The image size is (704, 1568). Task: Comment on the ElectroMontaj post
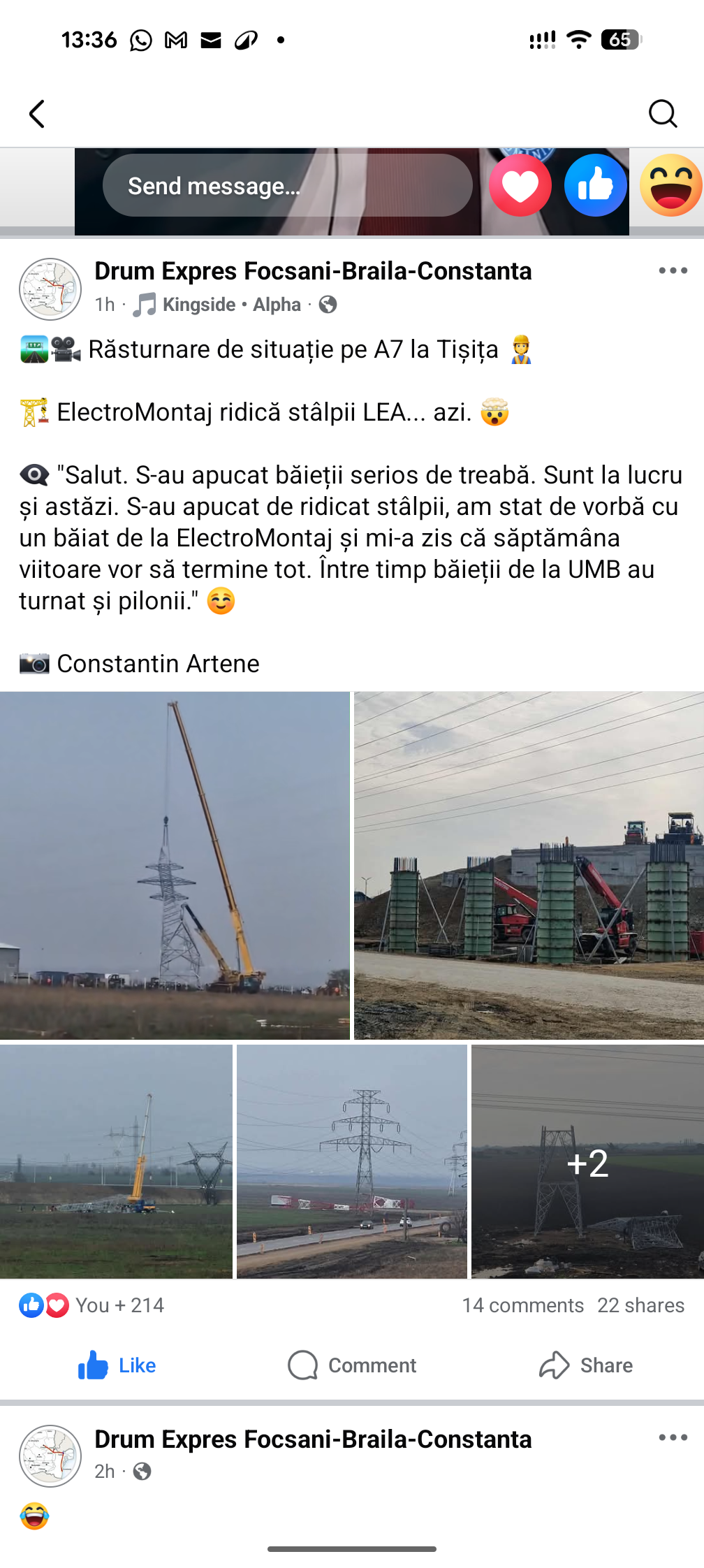pos(352,1365)
